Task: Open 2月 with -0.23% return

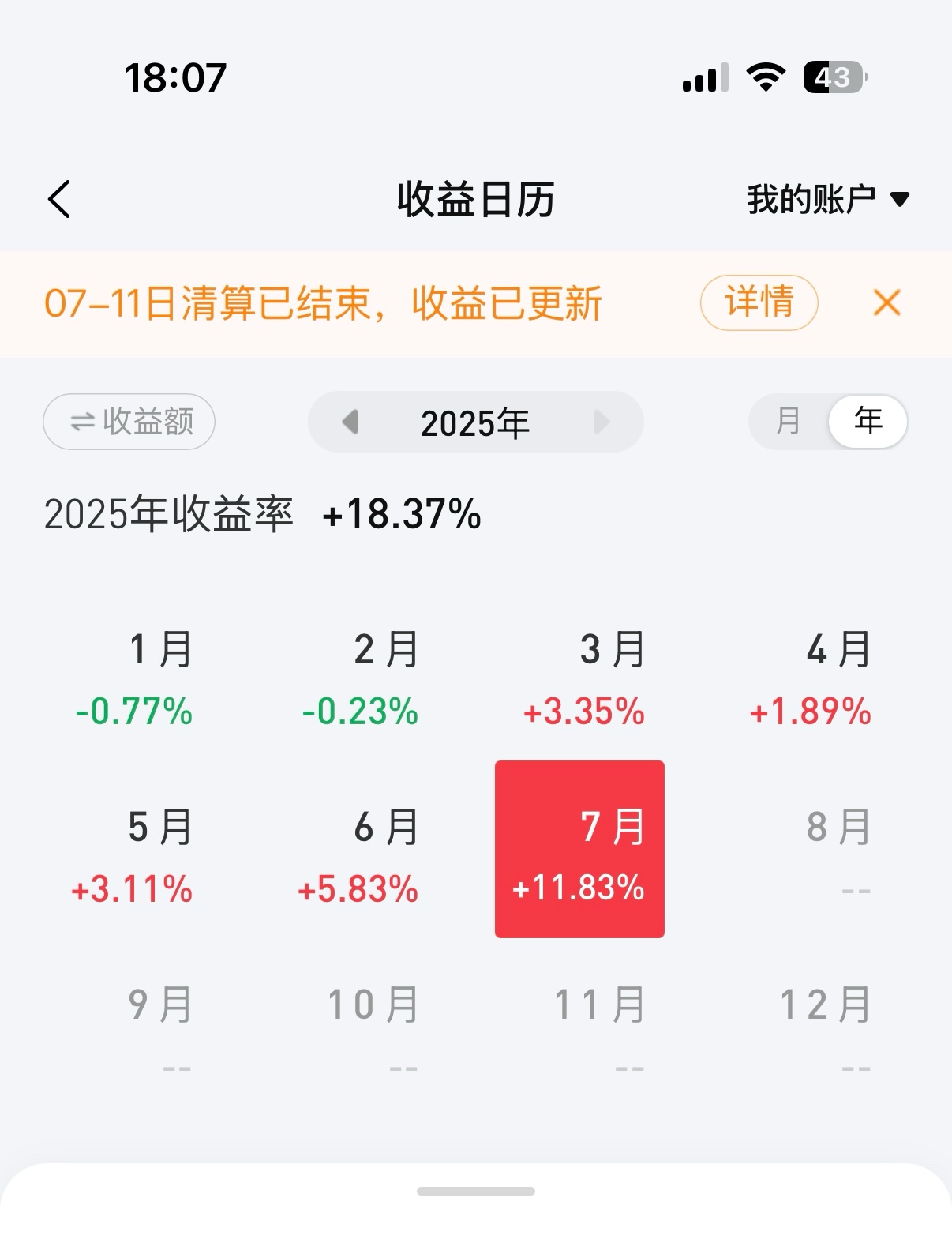Action: pyautogui.click(x=361, y=679)
